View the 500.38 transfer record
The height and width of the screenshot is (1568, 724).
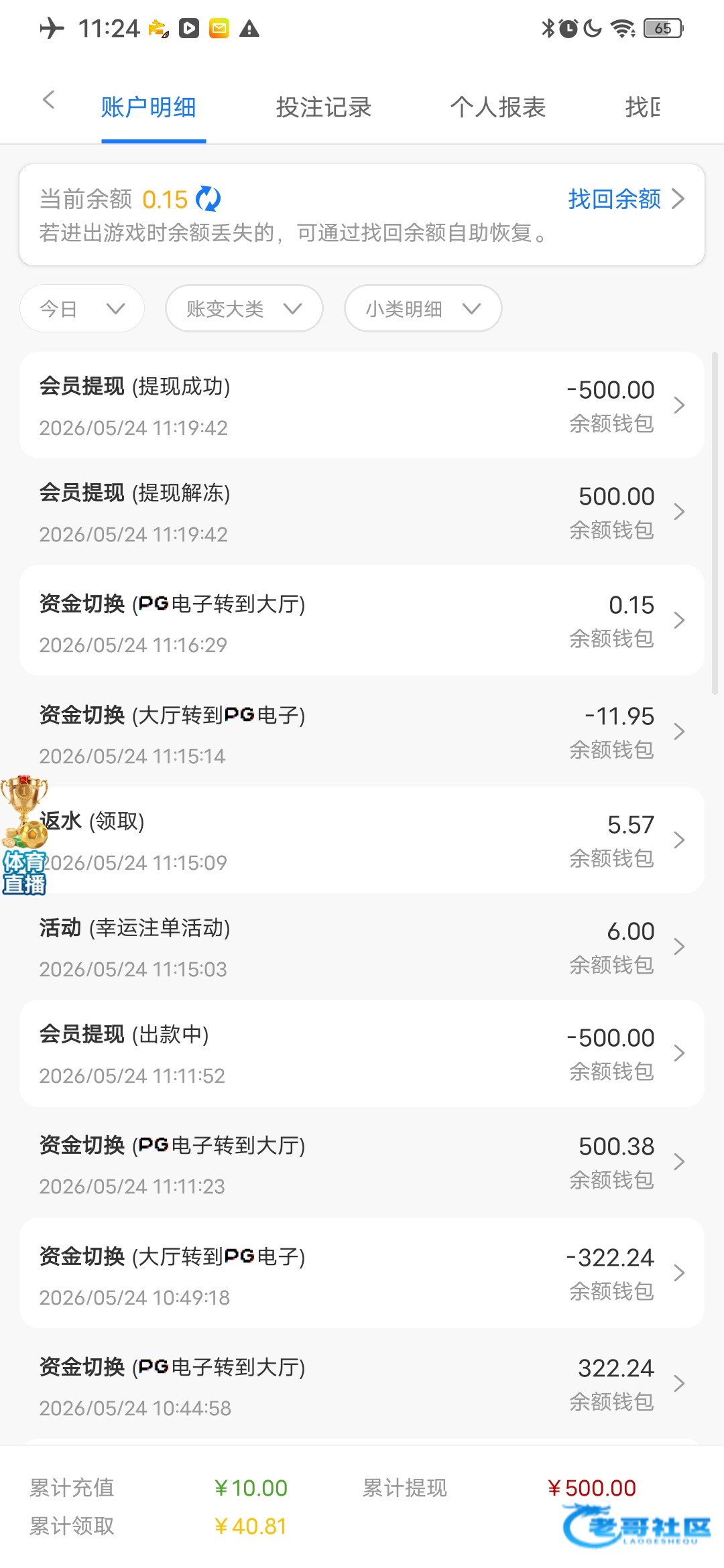362,1162
